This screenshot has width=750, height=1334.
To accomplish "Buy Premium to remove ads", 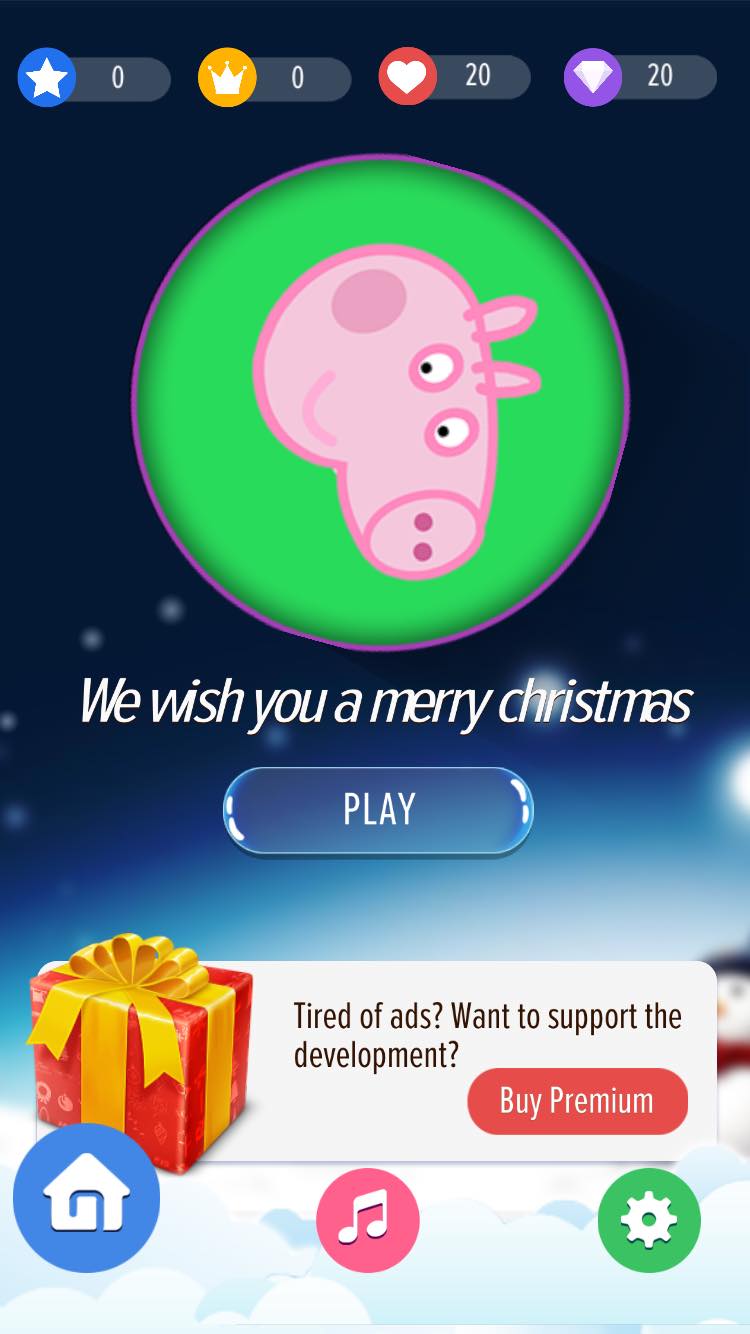I will 577,1101.
